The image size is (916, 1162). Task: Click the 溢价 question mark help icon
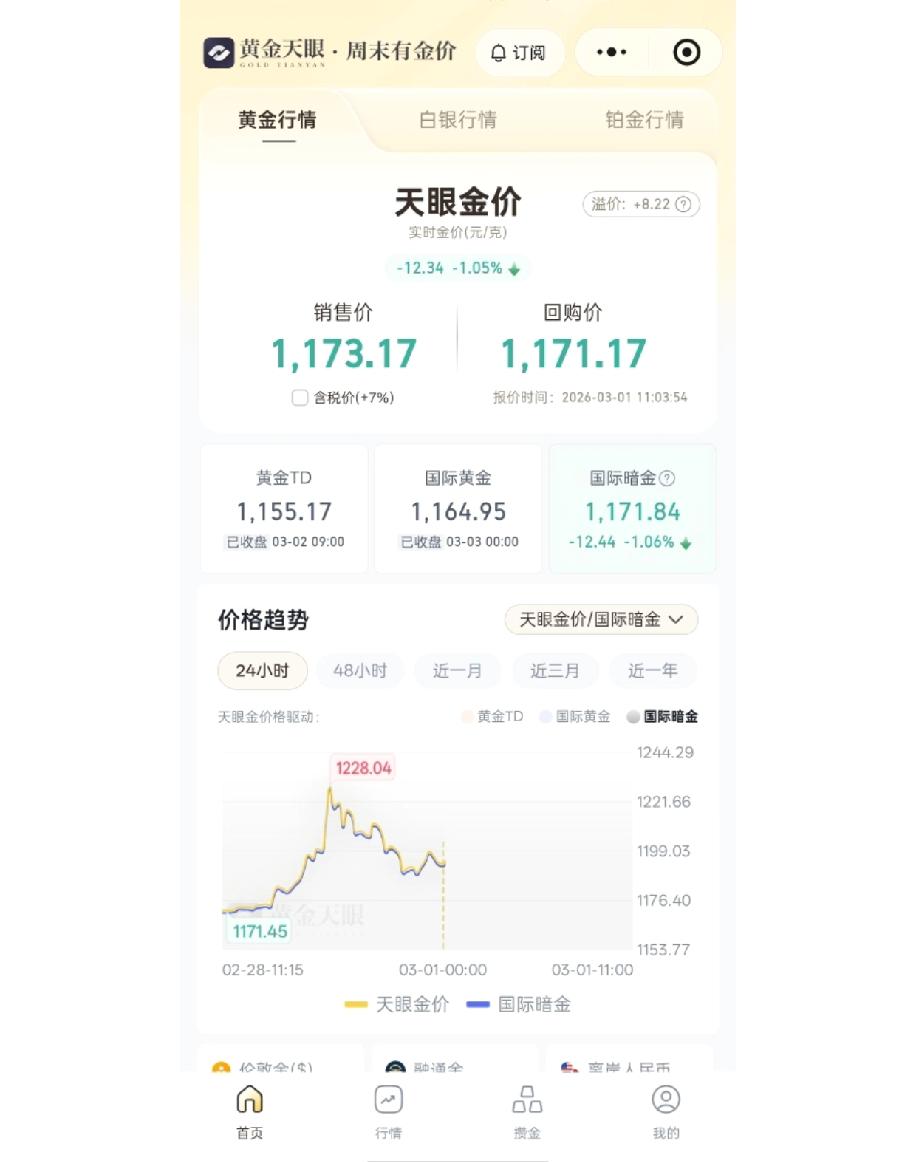coord(685,204)
